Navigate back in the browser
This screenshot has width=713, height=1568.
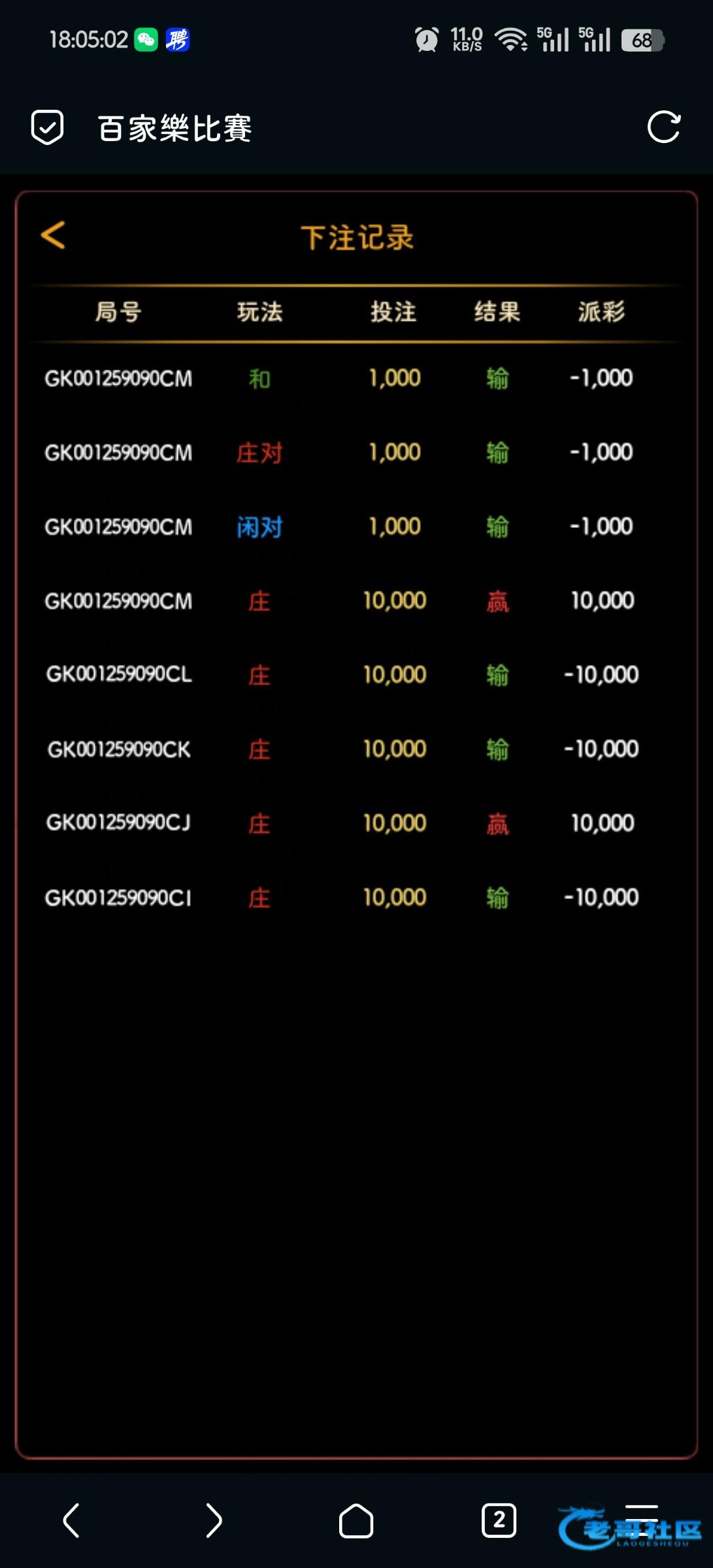71,1521
